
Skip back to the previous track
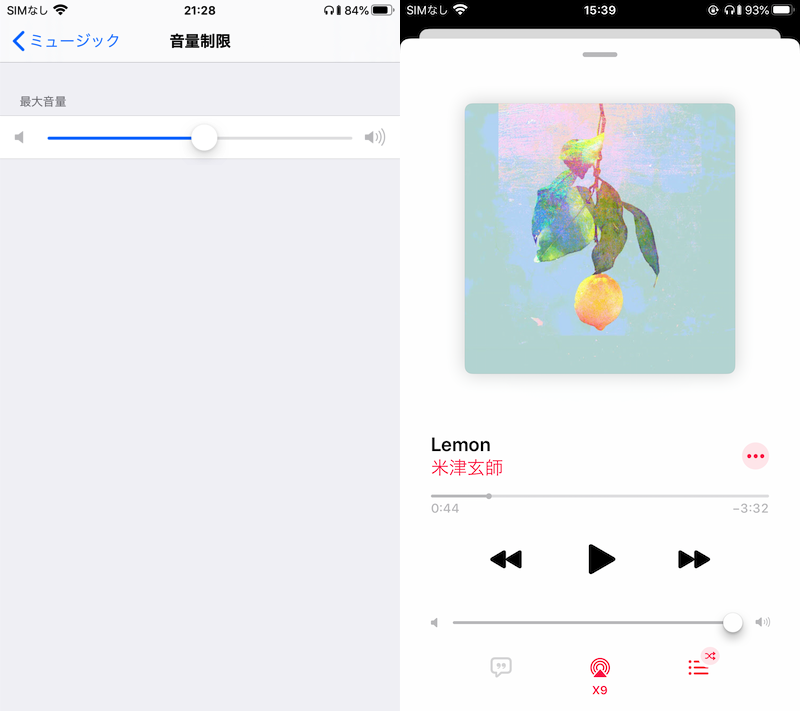(506, 559)
